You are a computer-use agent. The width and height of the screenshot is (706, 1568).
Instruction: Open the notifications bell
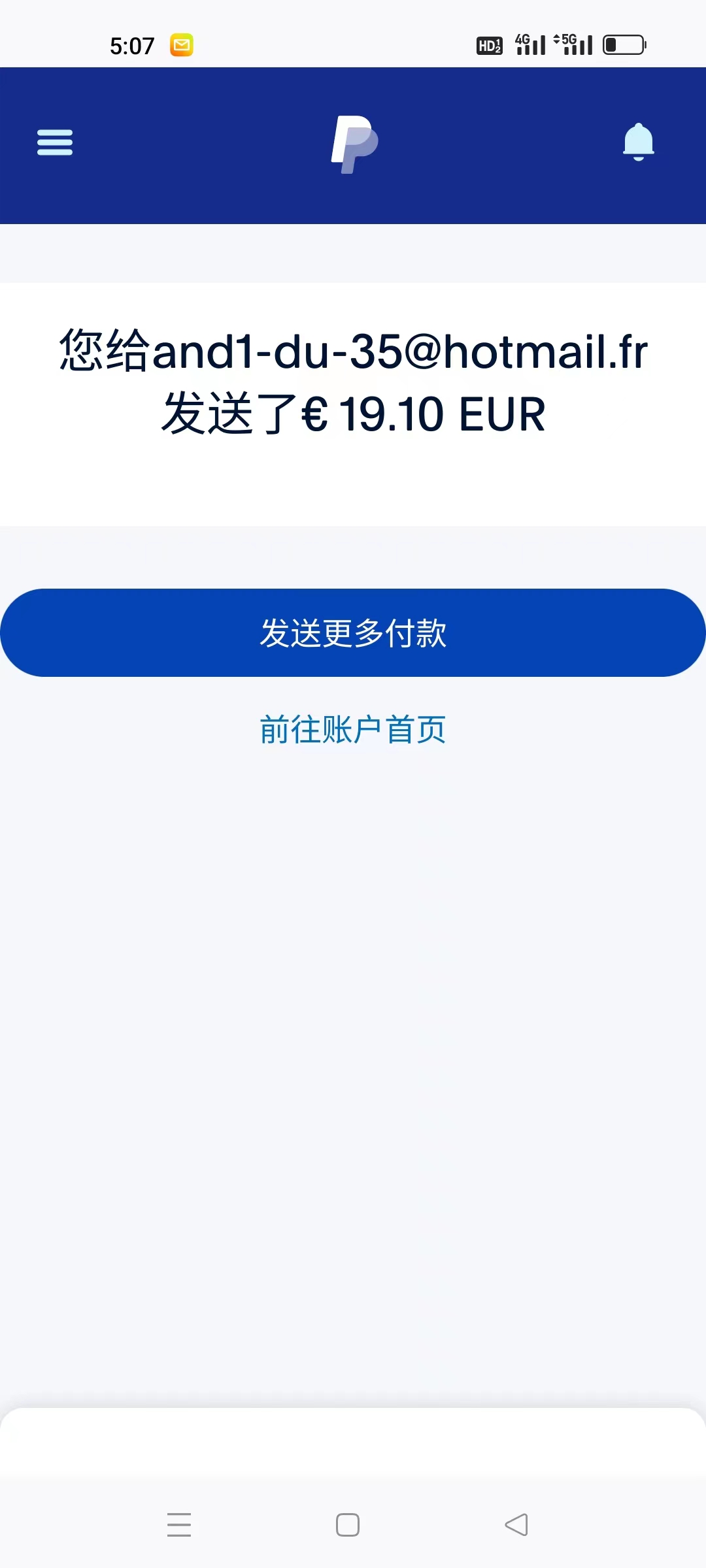point(638,142)
